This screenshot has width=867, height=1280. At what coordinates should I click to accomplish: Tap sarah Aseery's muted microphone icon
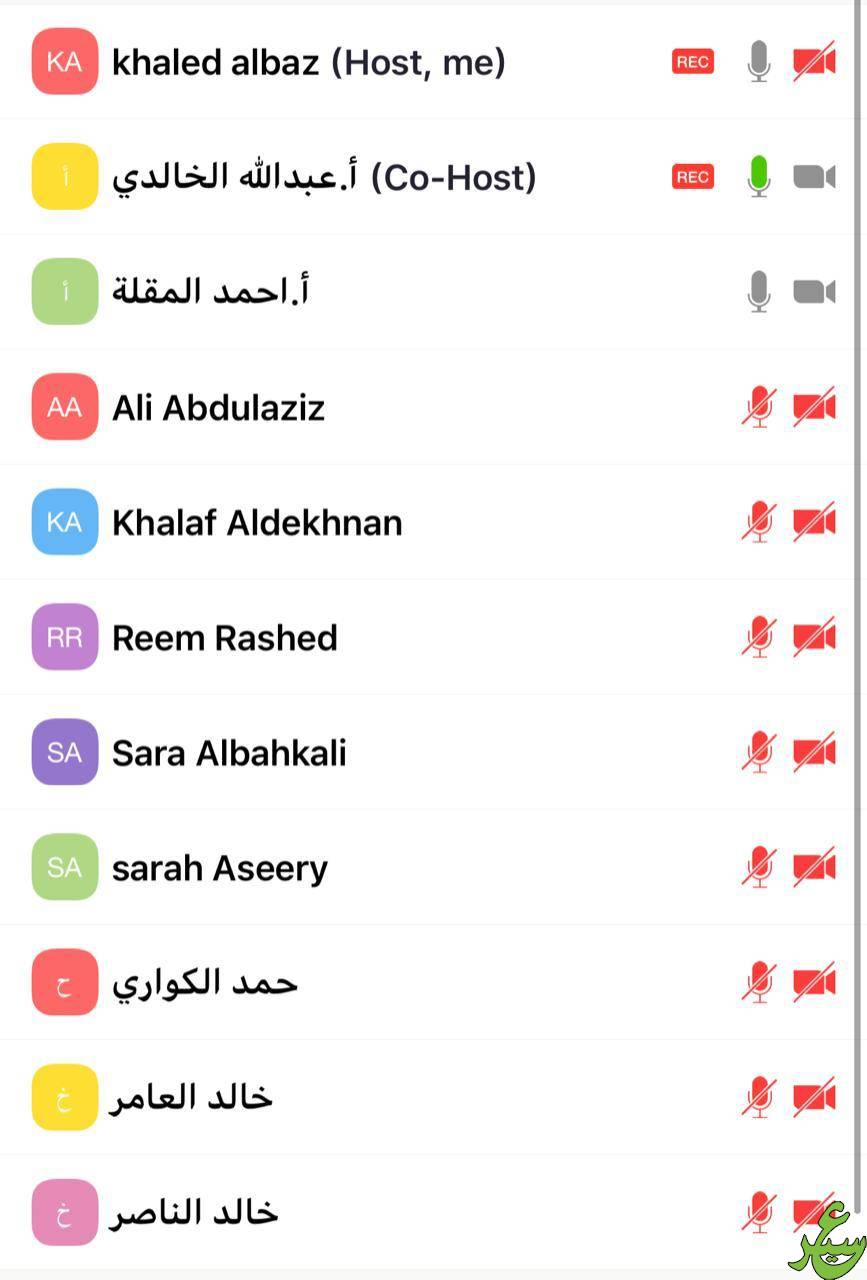[759, 868]
